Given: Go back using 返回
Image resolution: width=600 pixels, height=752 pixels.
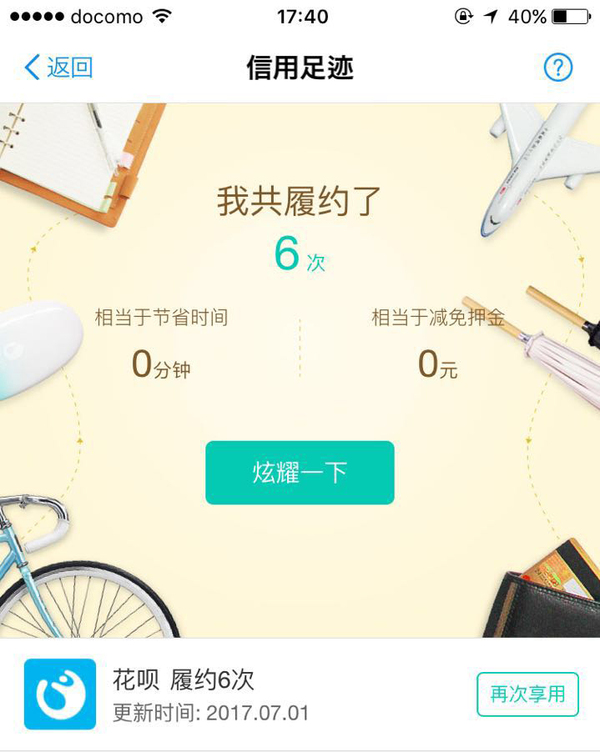Looking at the screenshot, I should 58,68.
